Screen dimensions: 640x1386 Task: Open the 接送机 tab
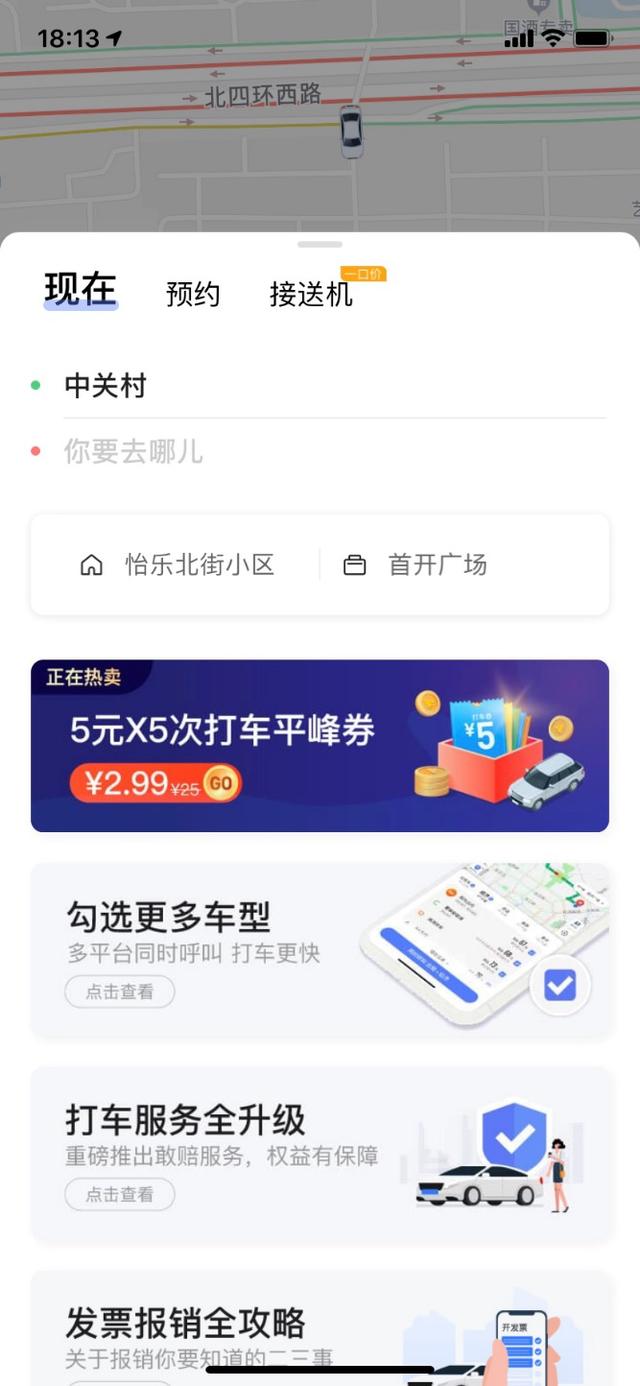coord(311,294)
